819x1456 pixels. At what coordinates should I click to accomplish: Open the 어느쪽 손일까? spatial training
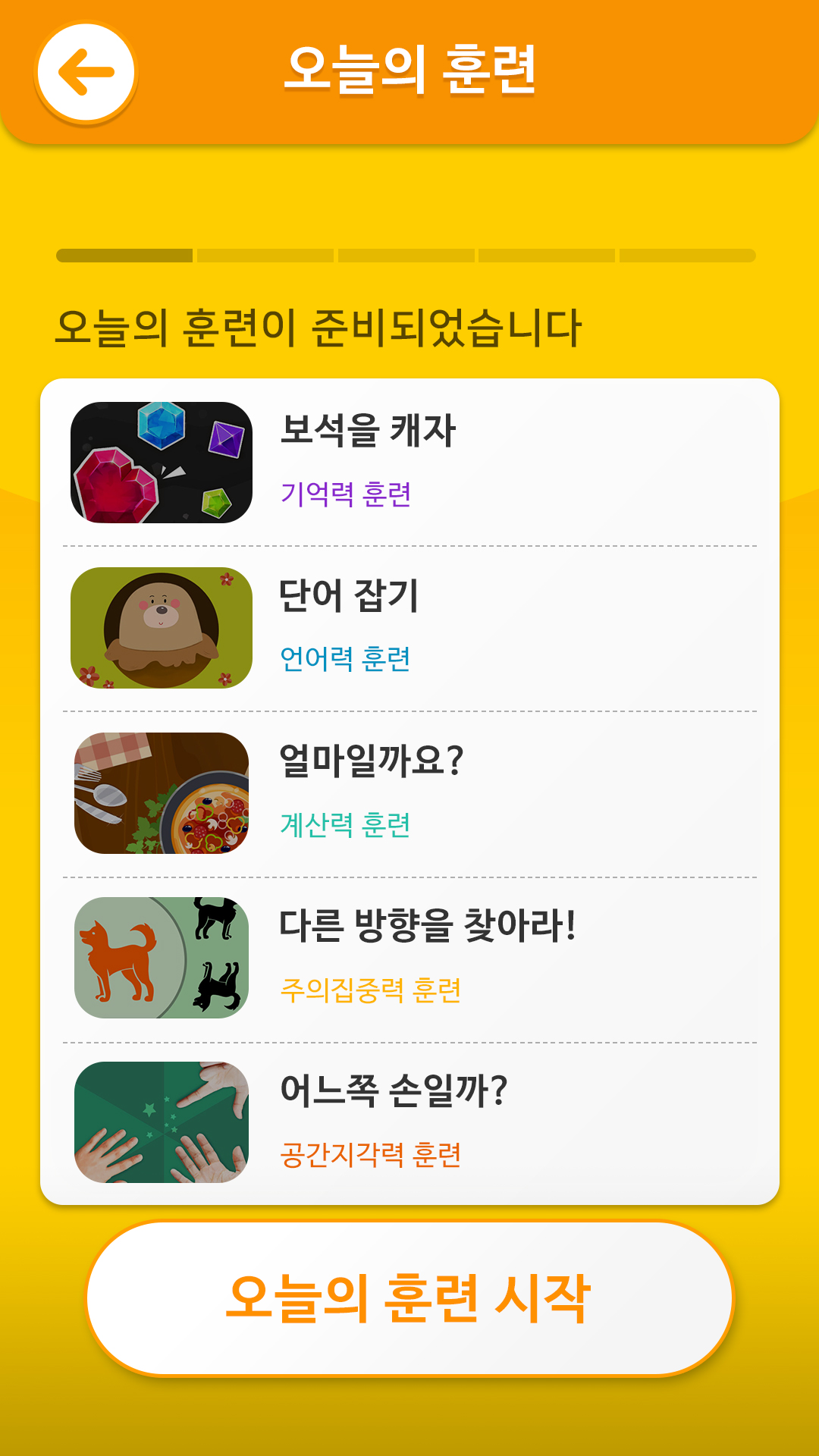(409, 1123)
